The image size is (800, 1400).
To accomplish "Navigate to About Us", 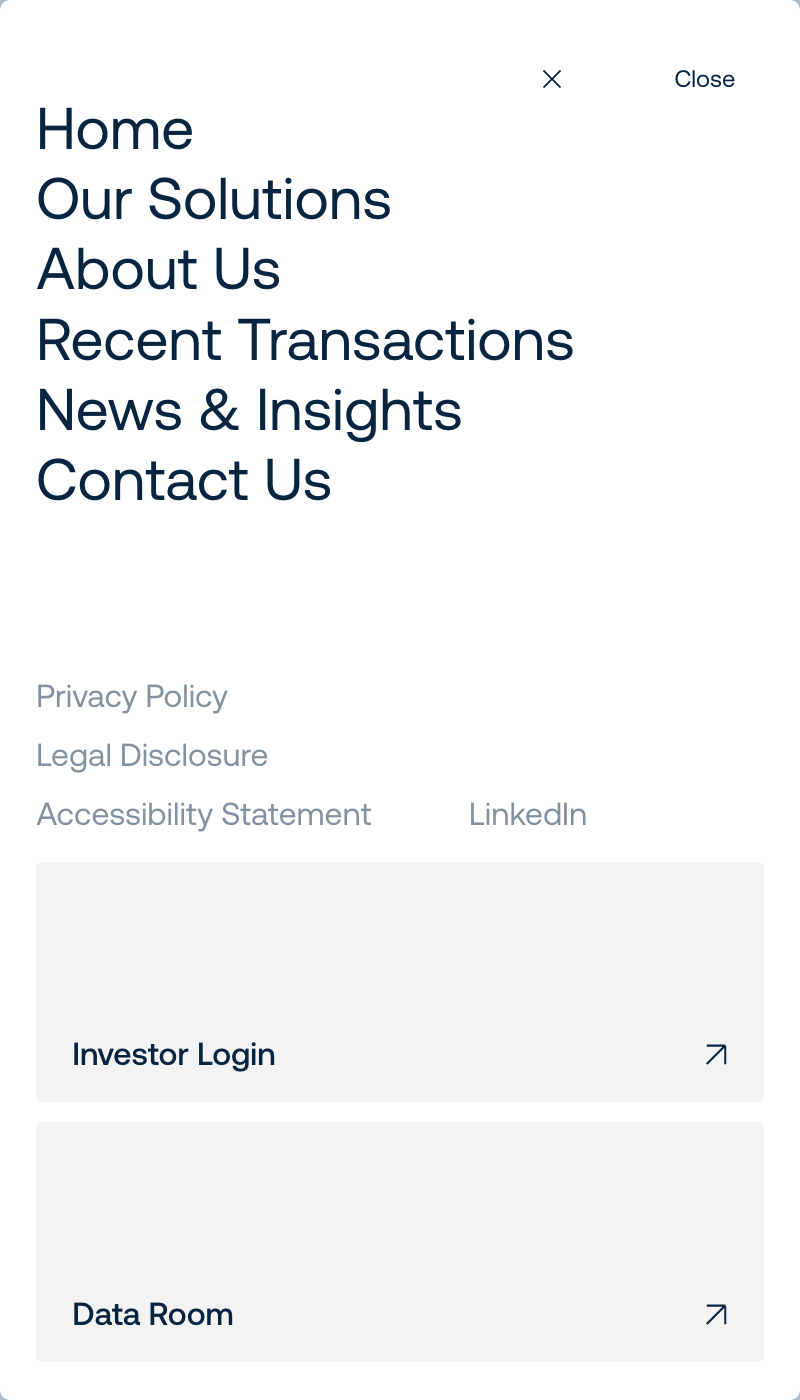I will coord(158,270).
